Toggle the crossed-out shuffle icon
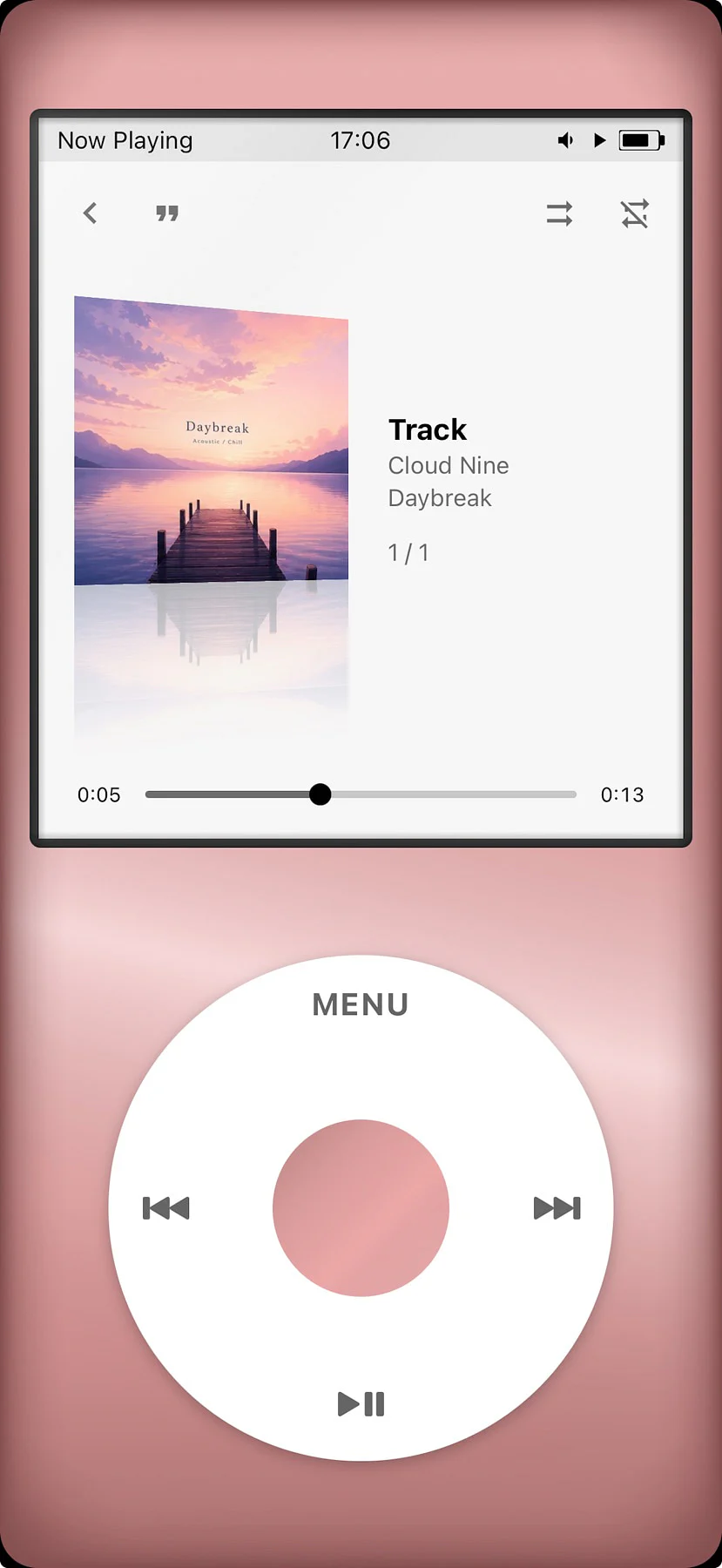The width and height of the screenshot is (722, 1568). [635, 213]
